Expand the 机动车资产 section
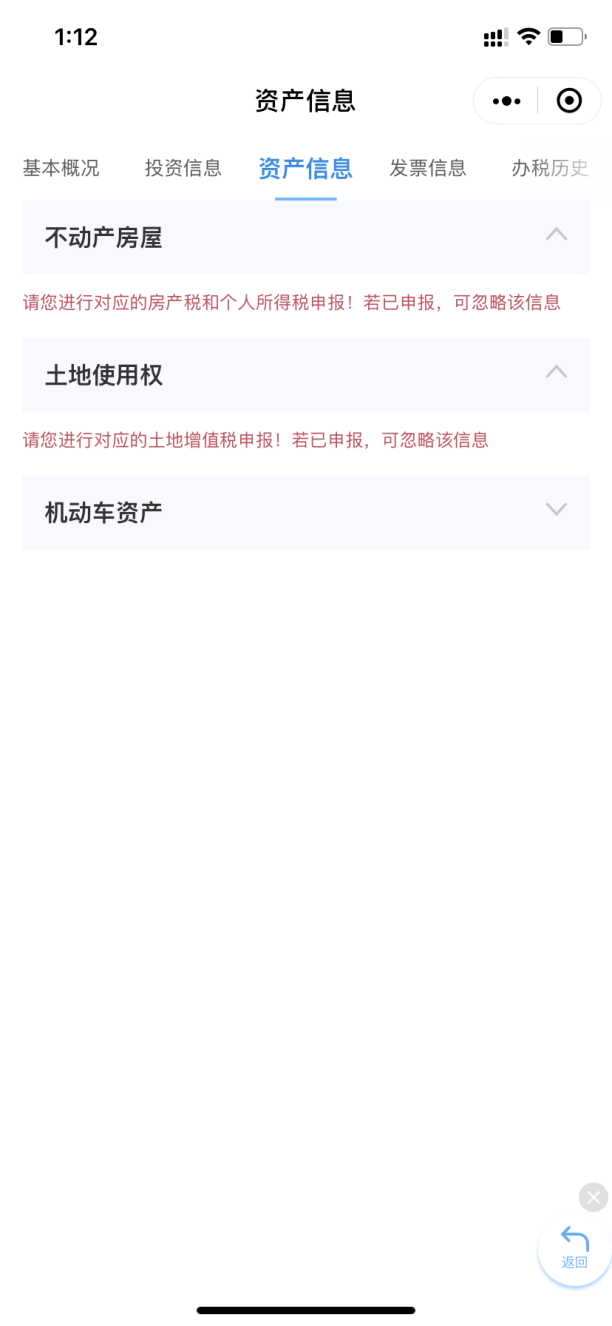The height and width of the screenshot is (1326, 612). [x=306, y=512]
